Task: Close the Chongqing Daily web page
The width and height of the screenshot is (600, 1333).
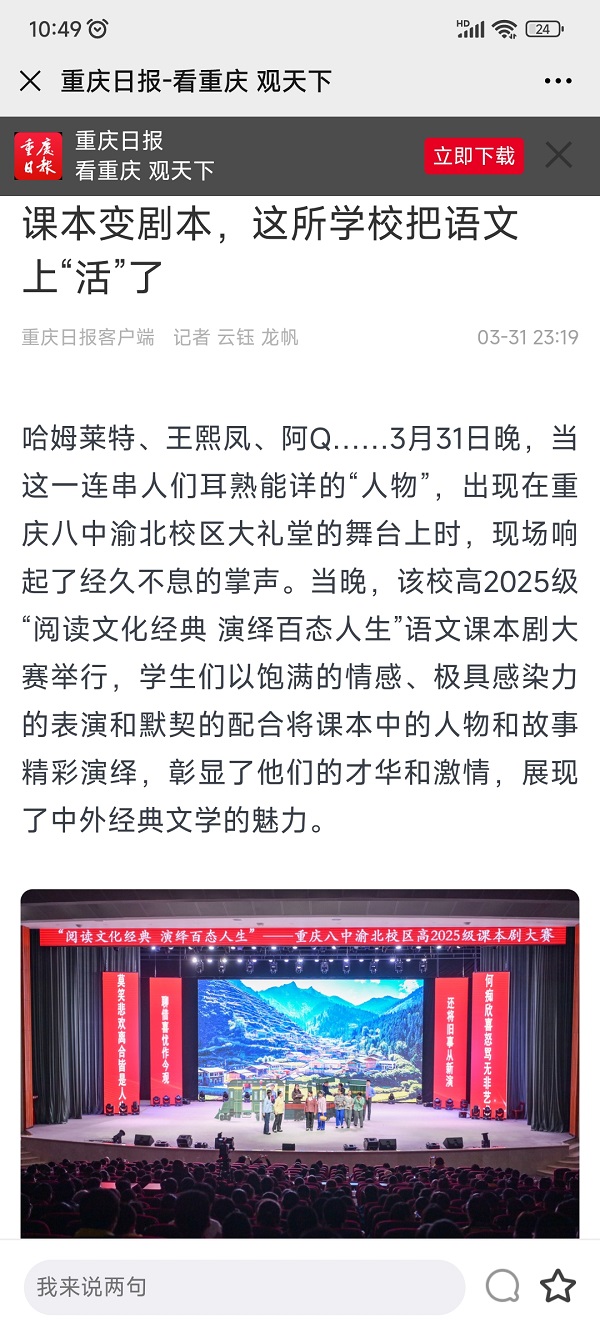Action: point(31,81)
